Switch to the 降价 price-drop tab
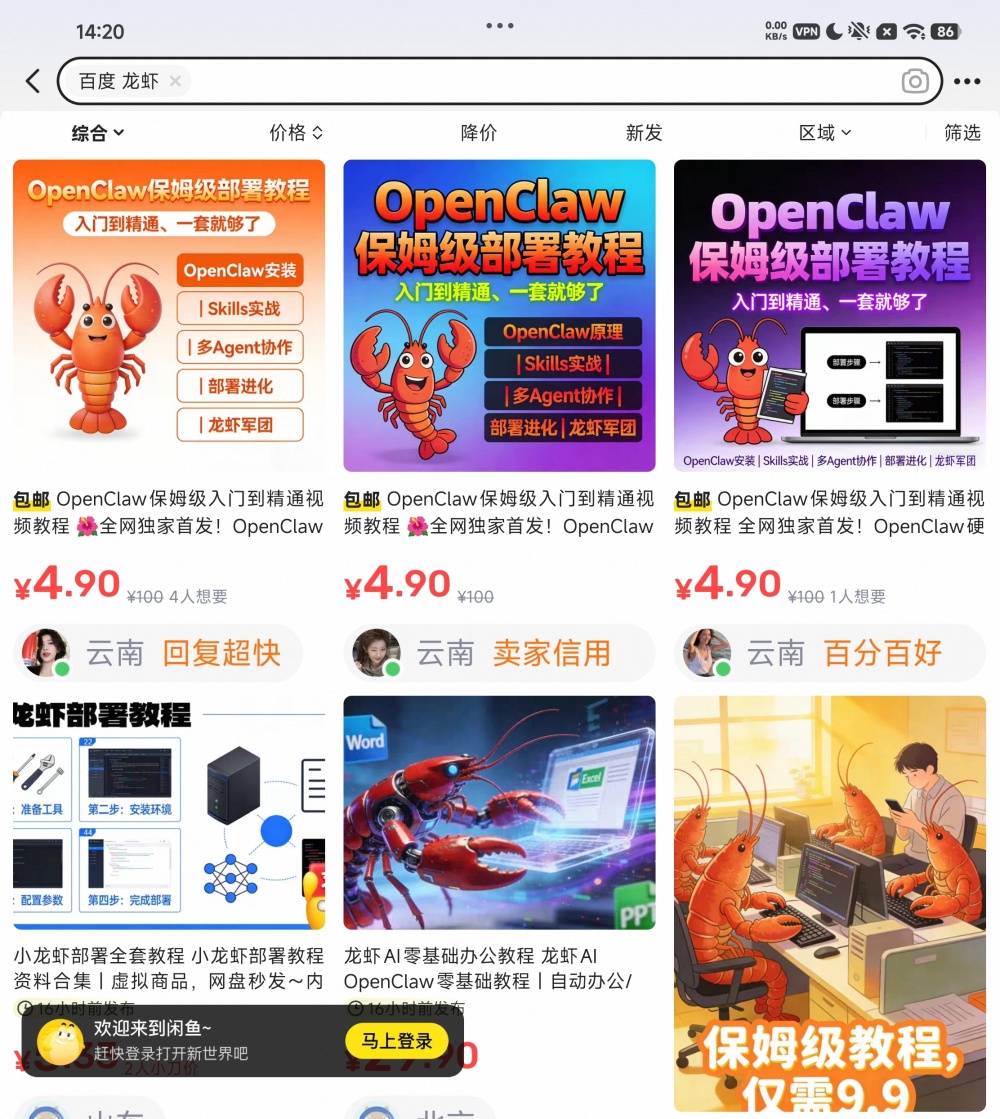This screenshot has width=1000, height=1119. (478, 133)
